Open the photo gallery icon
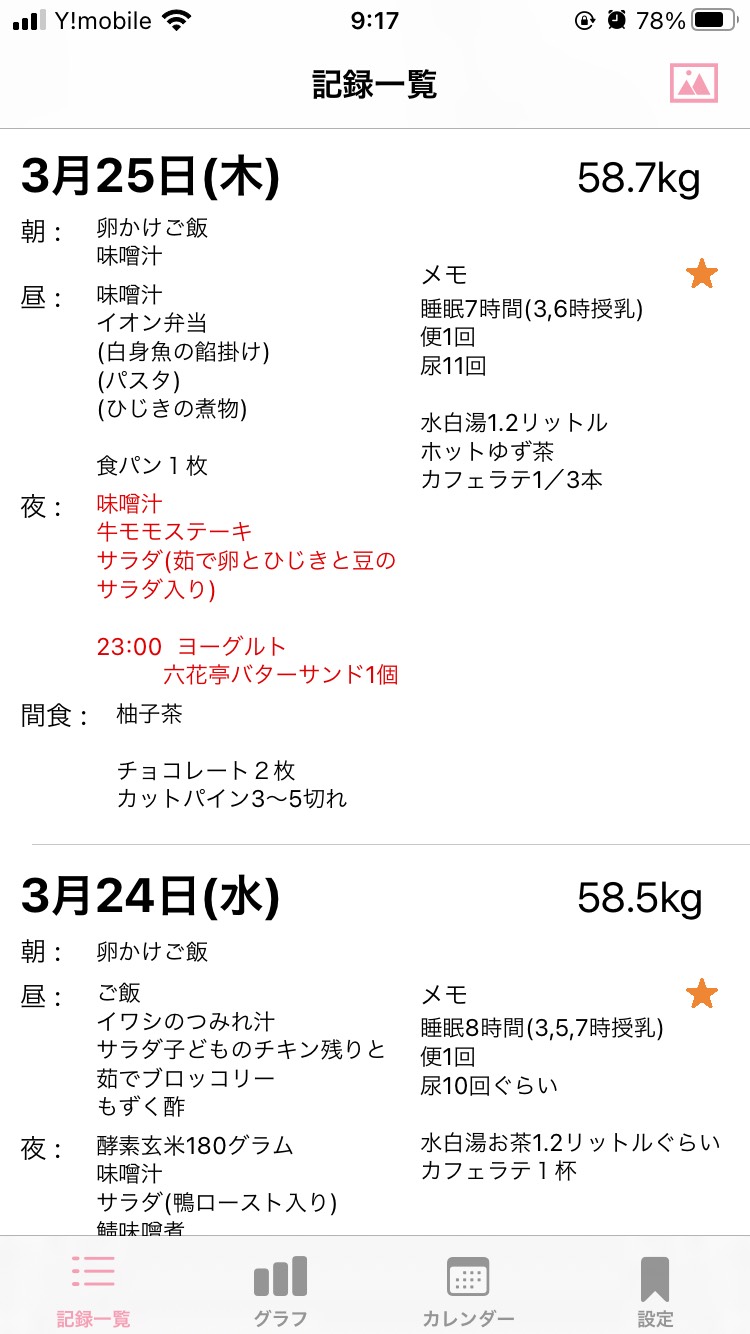This screenshot has width=750, height=1334. 694,83
